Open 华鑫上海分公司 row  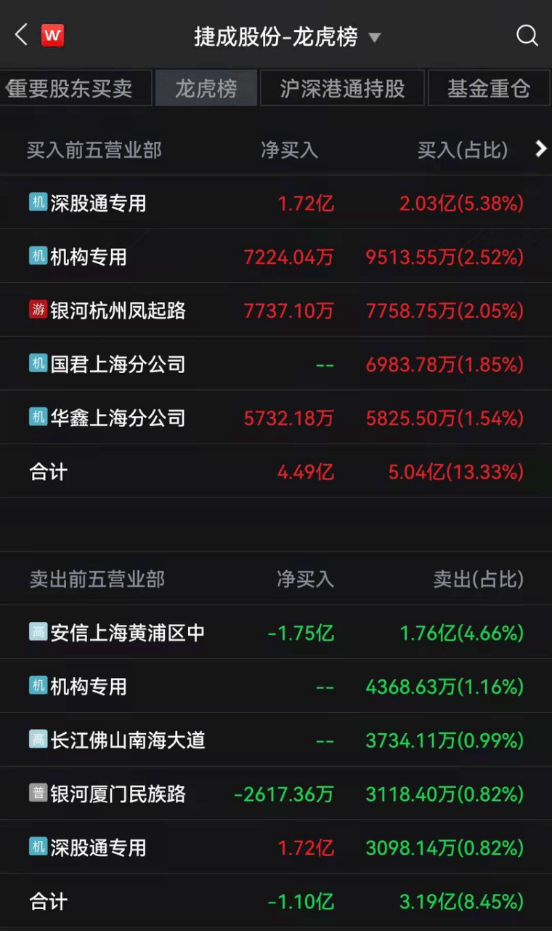coord(276,417)
